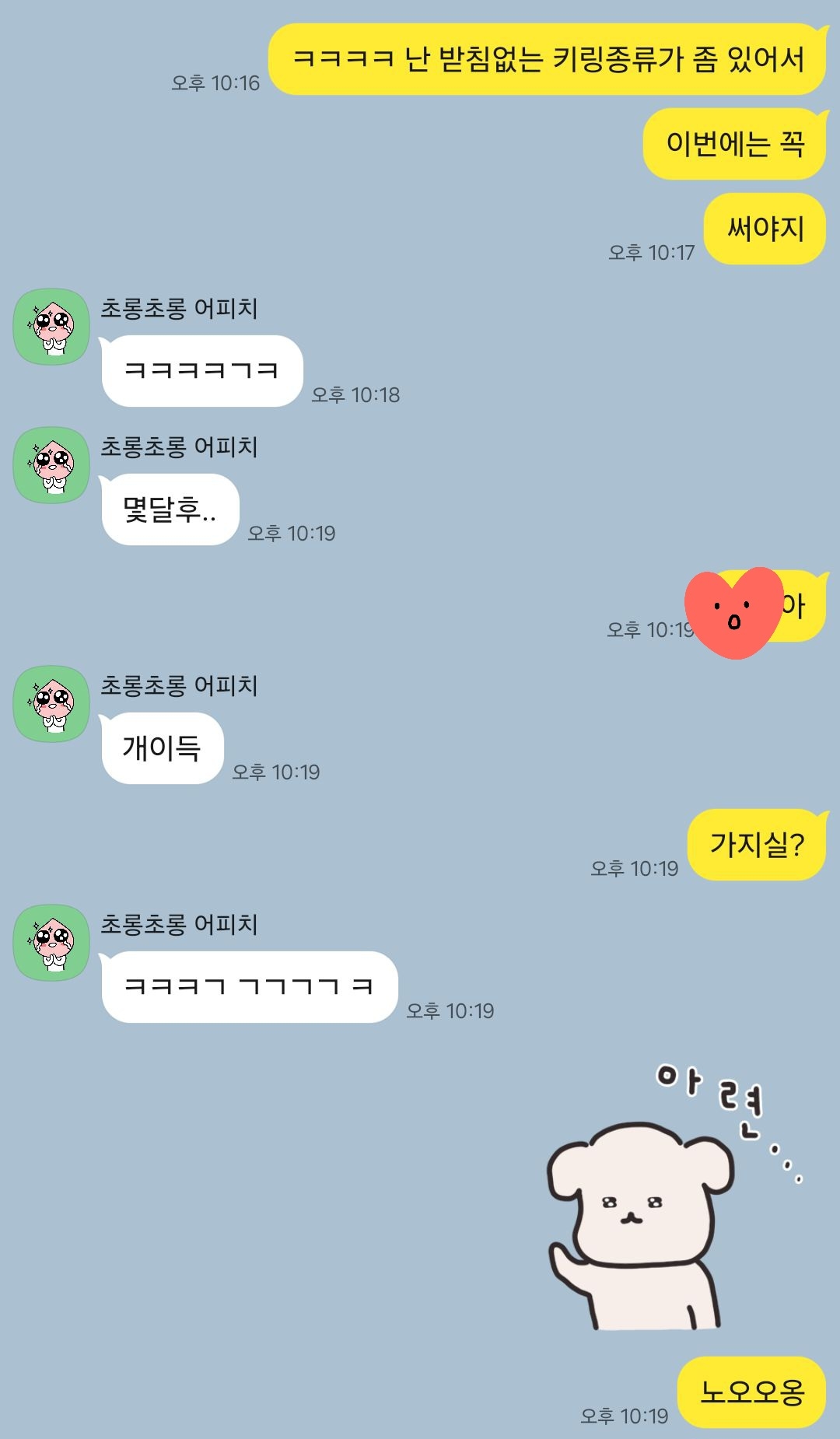Tap 초롱초롱 어피치 avatar next to 개이득 message

point(51,704)
